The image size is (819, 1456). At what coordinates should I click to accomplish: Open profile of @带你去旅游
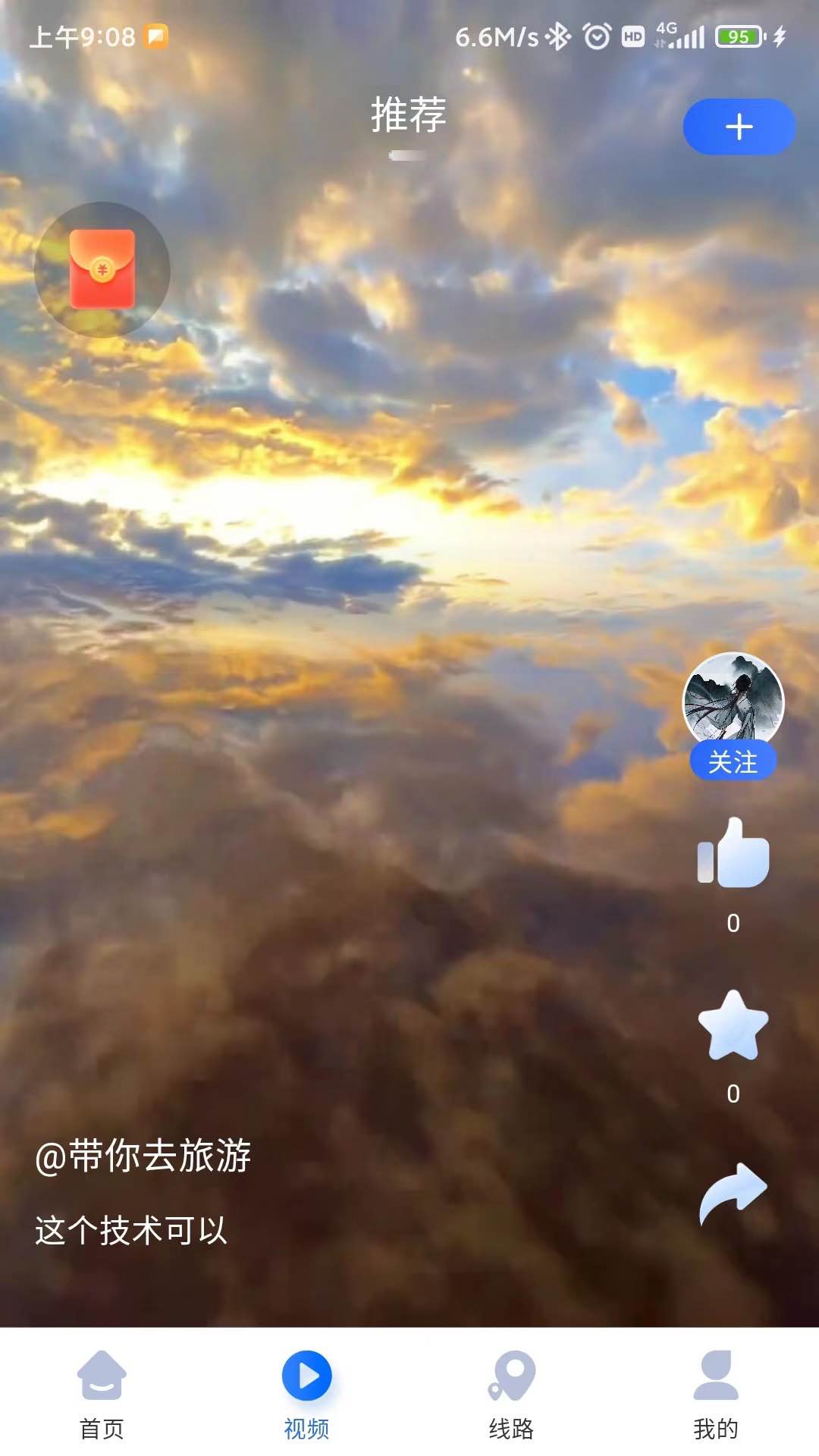click(x=143, y=1158)
